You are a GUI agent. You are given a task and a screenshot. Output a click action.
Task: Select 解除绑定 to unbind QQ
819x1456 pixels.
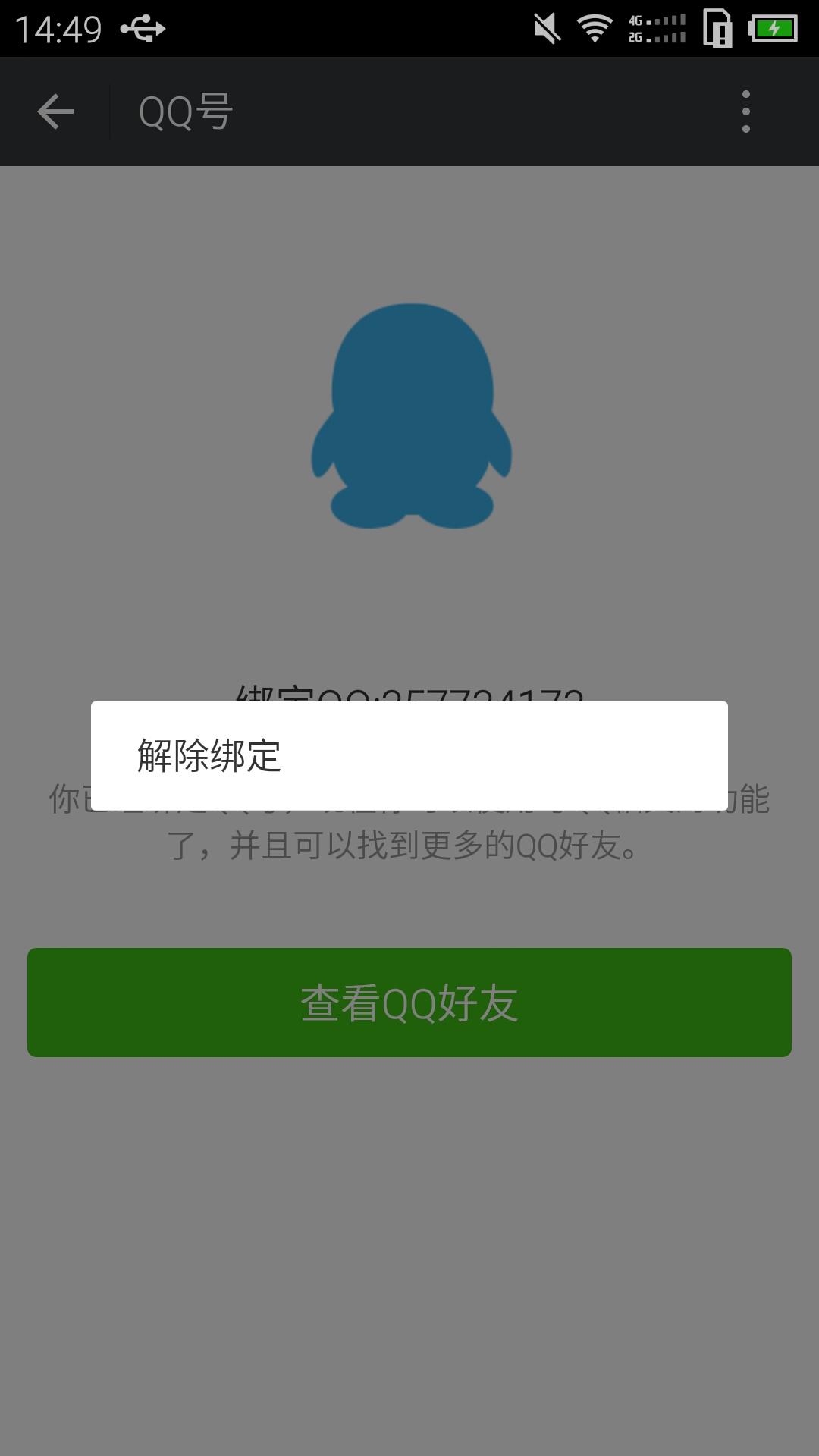coord(409,756)
